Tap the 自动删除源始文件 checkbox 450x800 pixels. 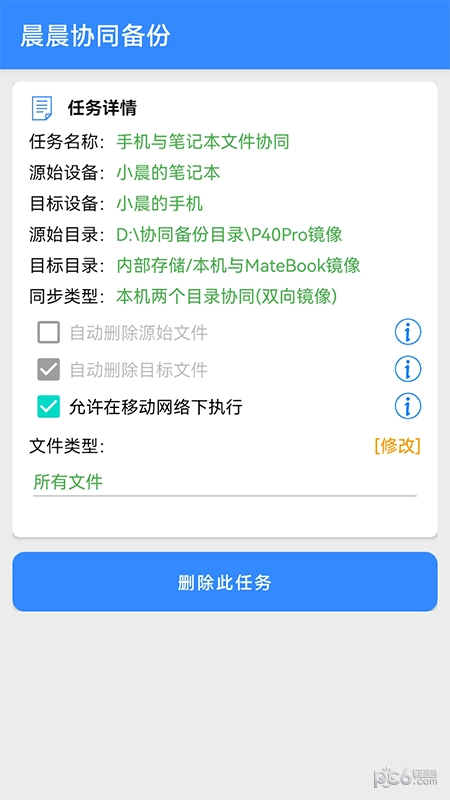(x=48, y=333)
